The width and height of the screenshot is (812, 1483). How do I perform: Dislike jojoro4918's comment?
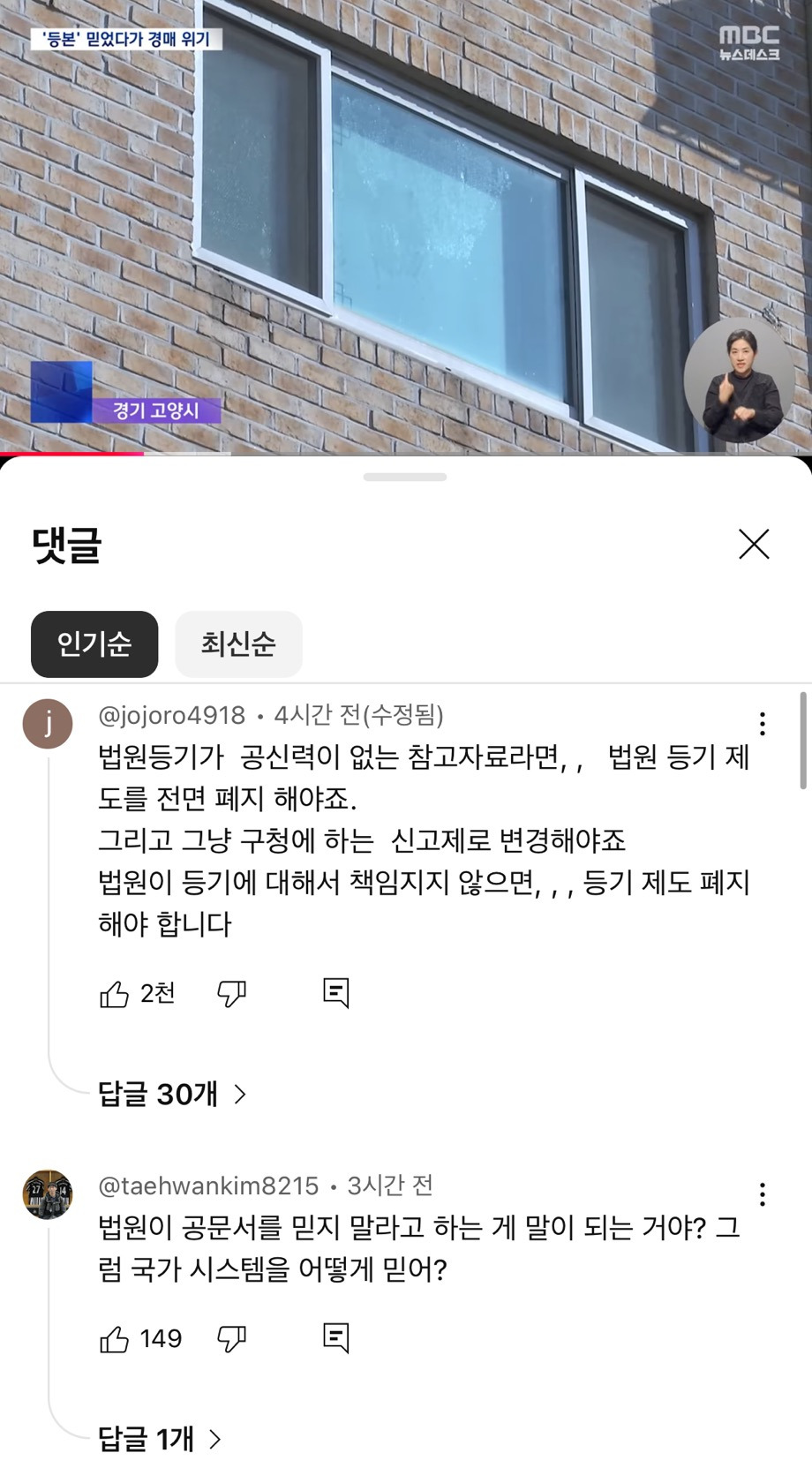coord(231,994)
